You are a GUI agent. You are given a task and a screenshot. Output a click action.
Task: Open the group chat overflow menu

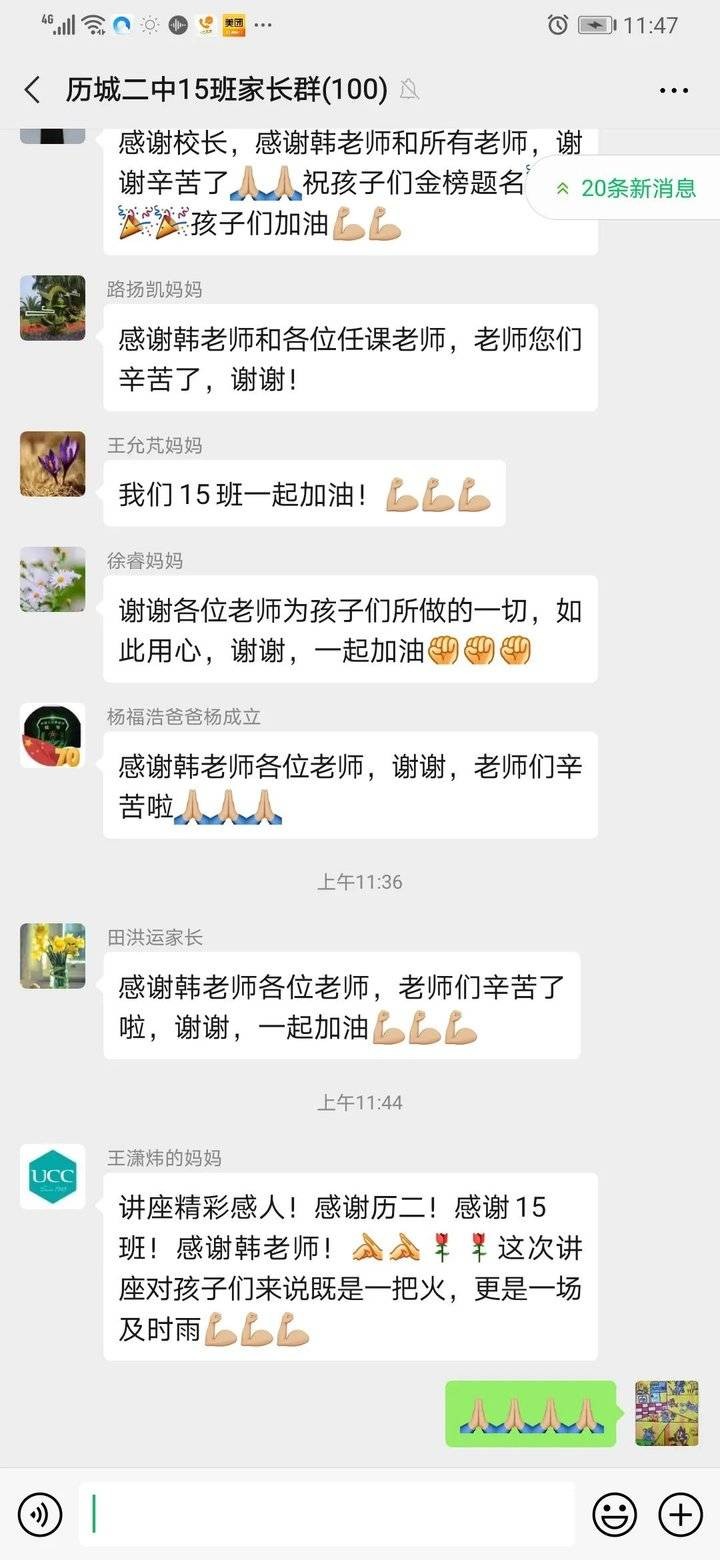pyautogui.click(x=674, y=90)
